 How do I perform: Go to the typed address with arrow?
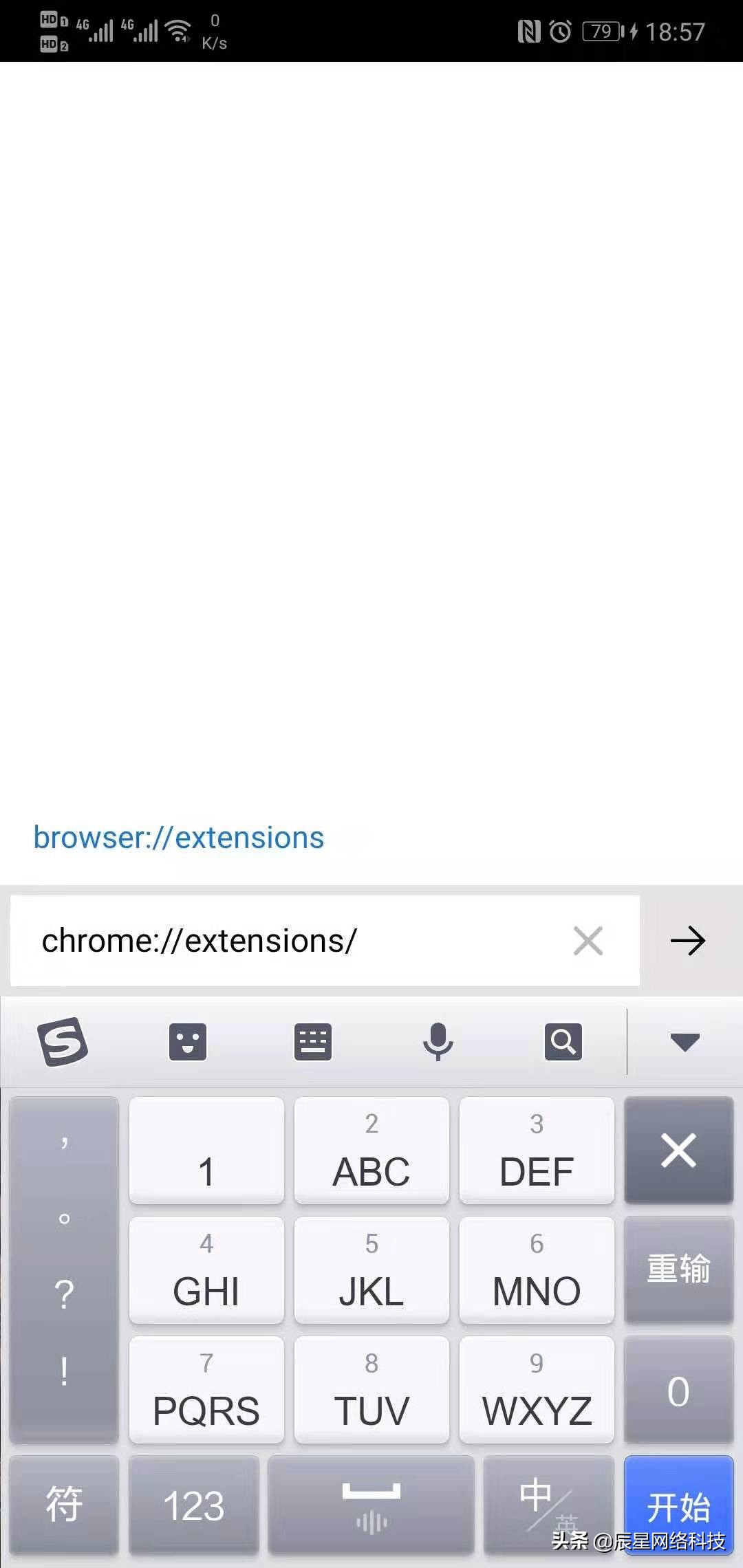point(688,941)
